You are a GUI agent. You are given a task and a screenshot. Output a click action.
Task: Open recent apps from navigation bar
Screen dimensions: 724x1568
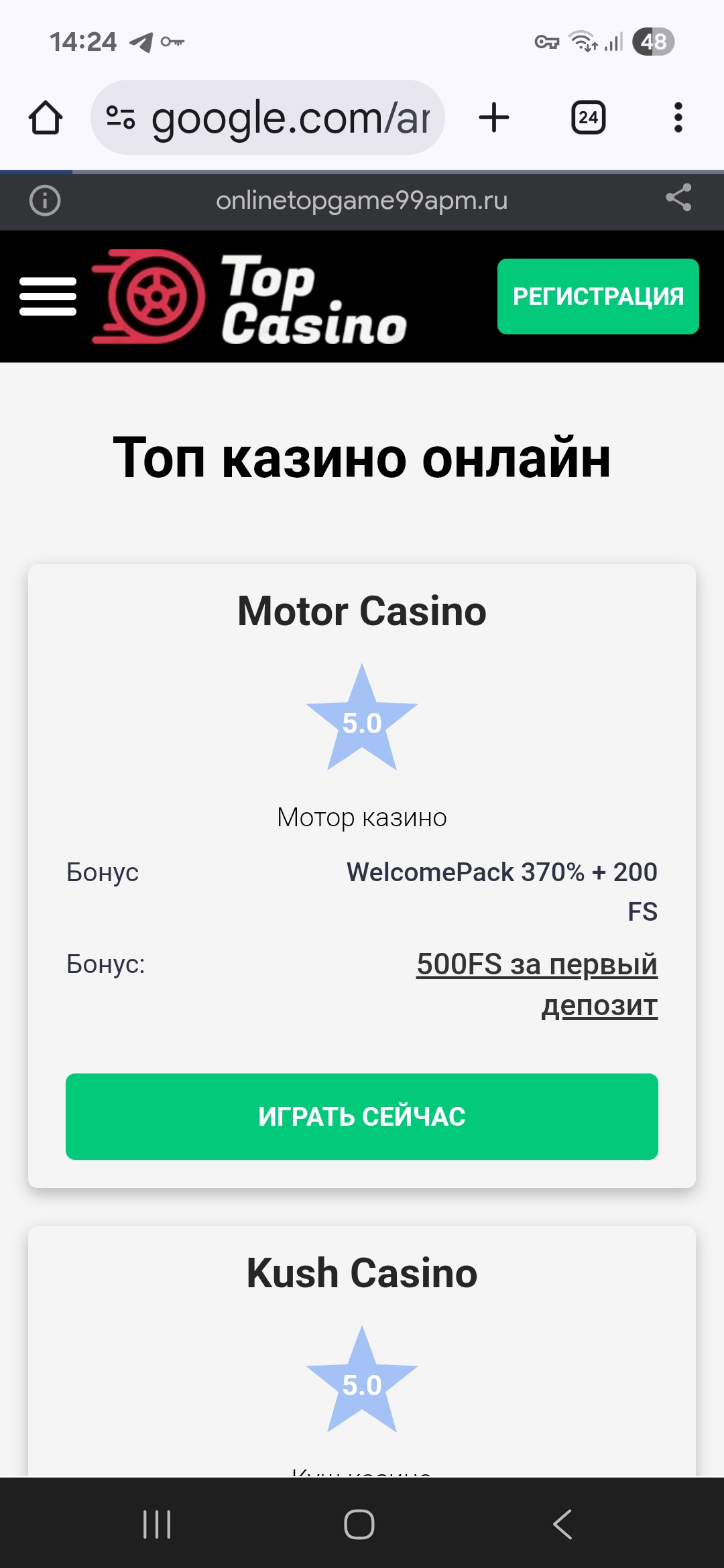pos(157,1524)
